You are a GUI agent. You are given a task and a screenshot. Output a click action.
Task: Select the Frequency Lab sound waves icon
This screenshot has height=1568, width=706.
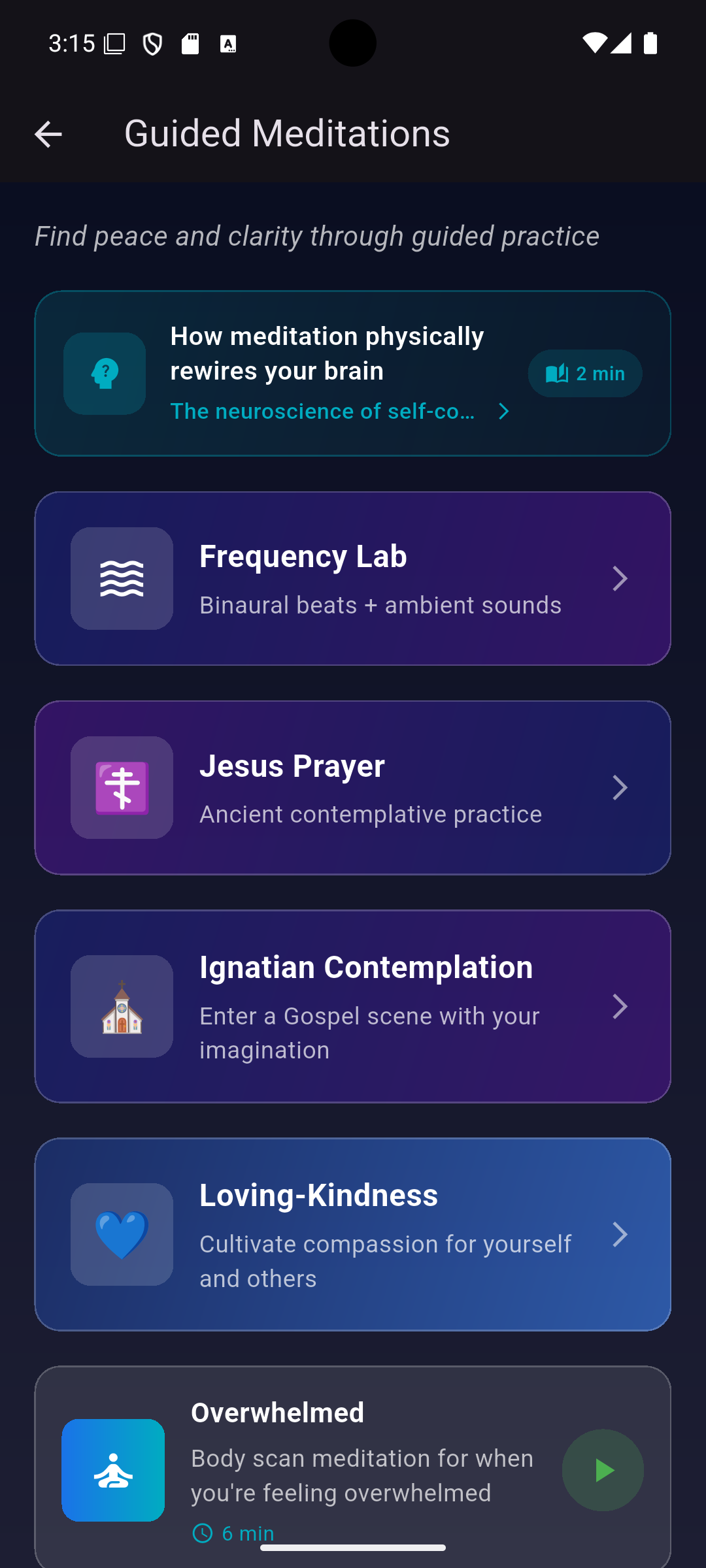(122, 578)
